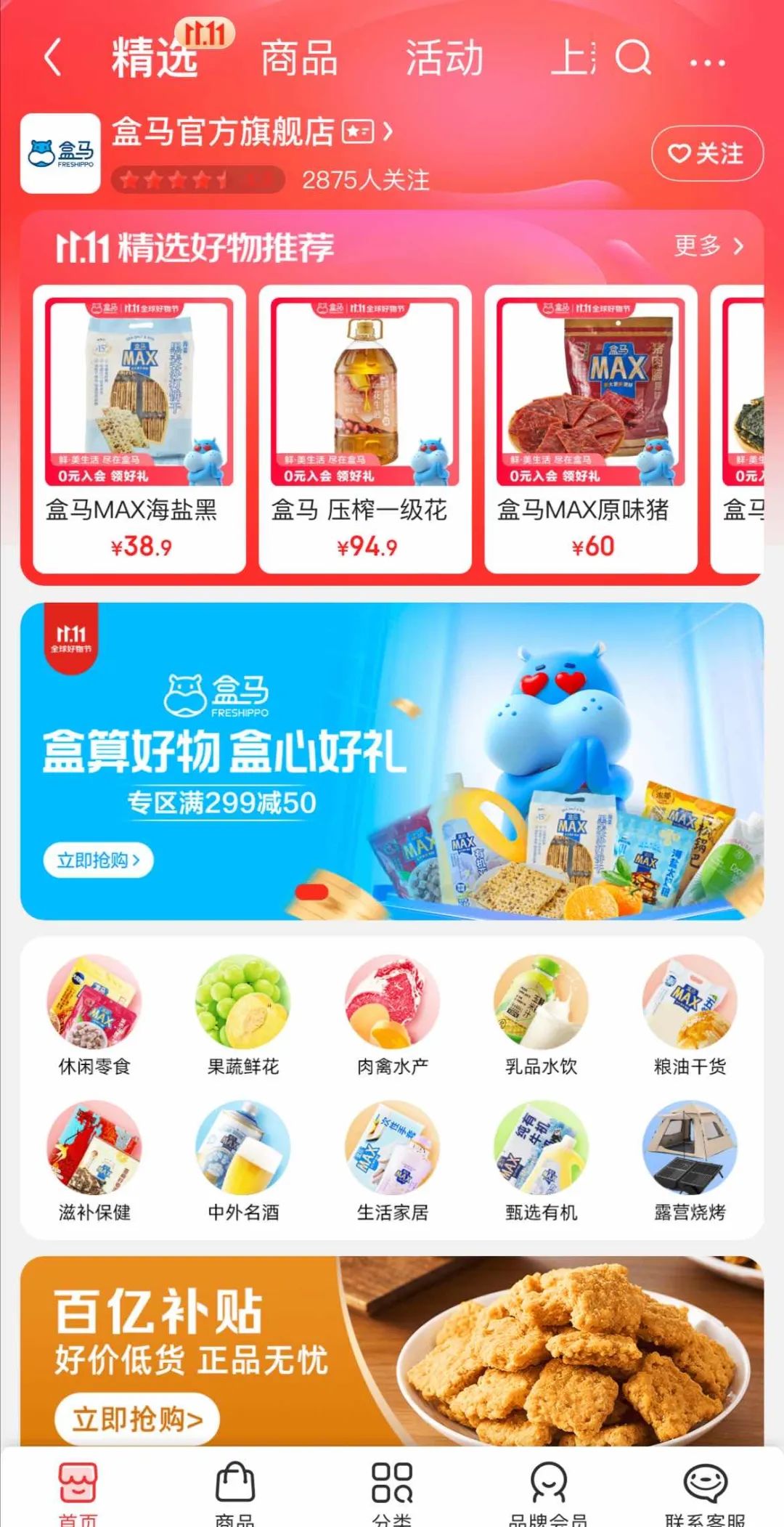View 更多 recommended products
784x1527 pixels.
(x=708, y=246)
